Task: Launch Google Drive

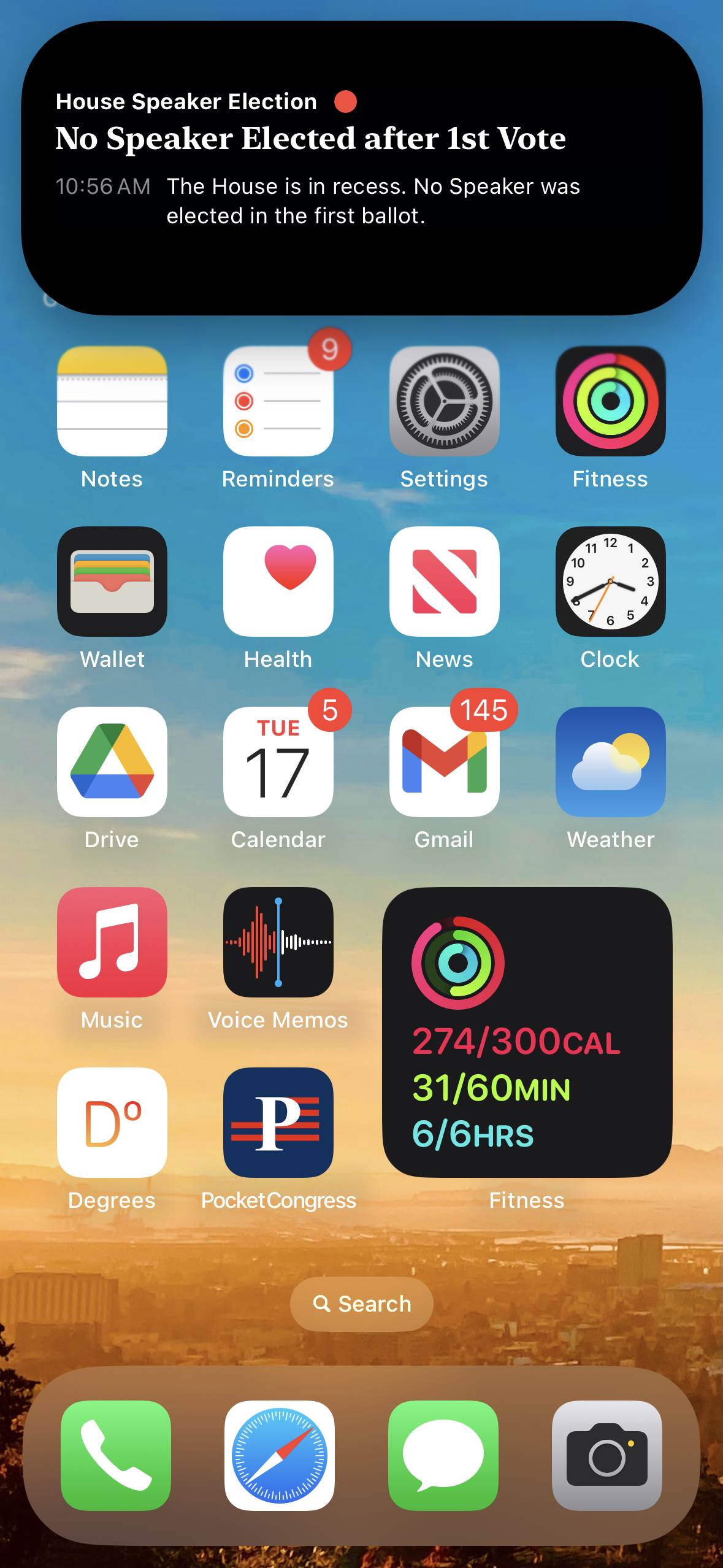Action: point(112,762)
